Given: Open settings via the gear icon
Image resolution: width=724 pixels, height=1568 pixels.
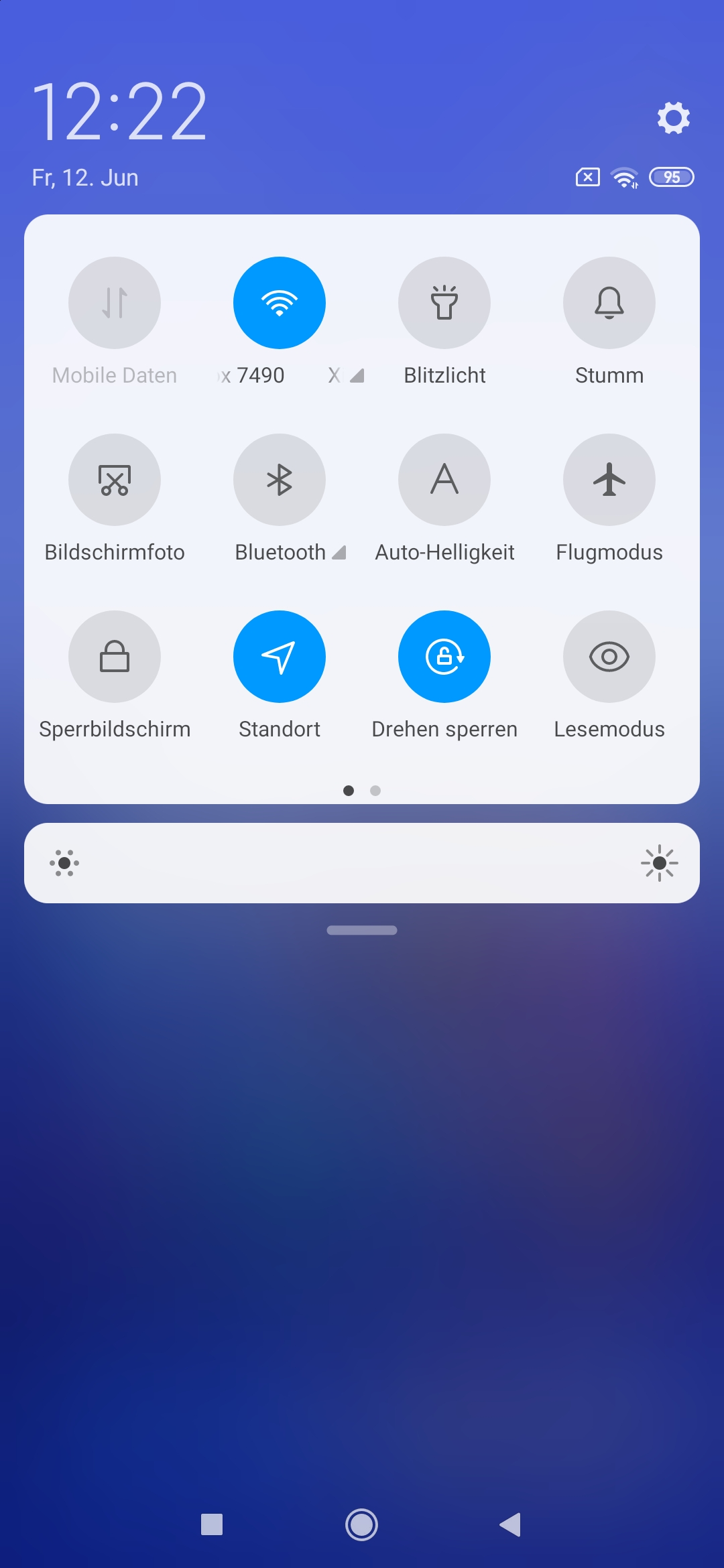Looking at the screenshot, I should (673, 118).
